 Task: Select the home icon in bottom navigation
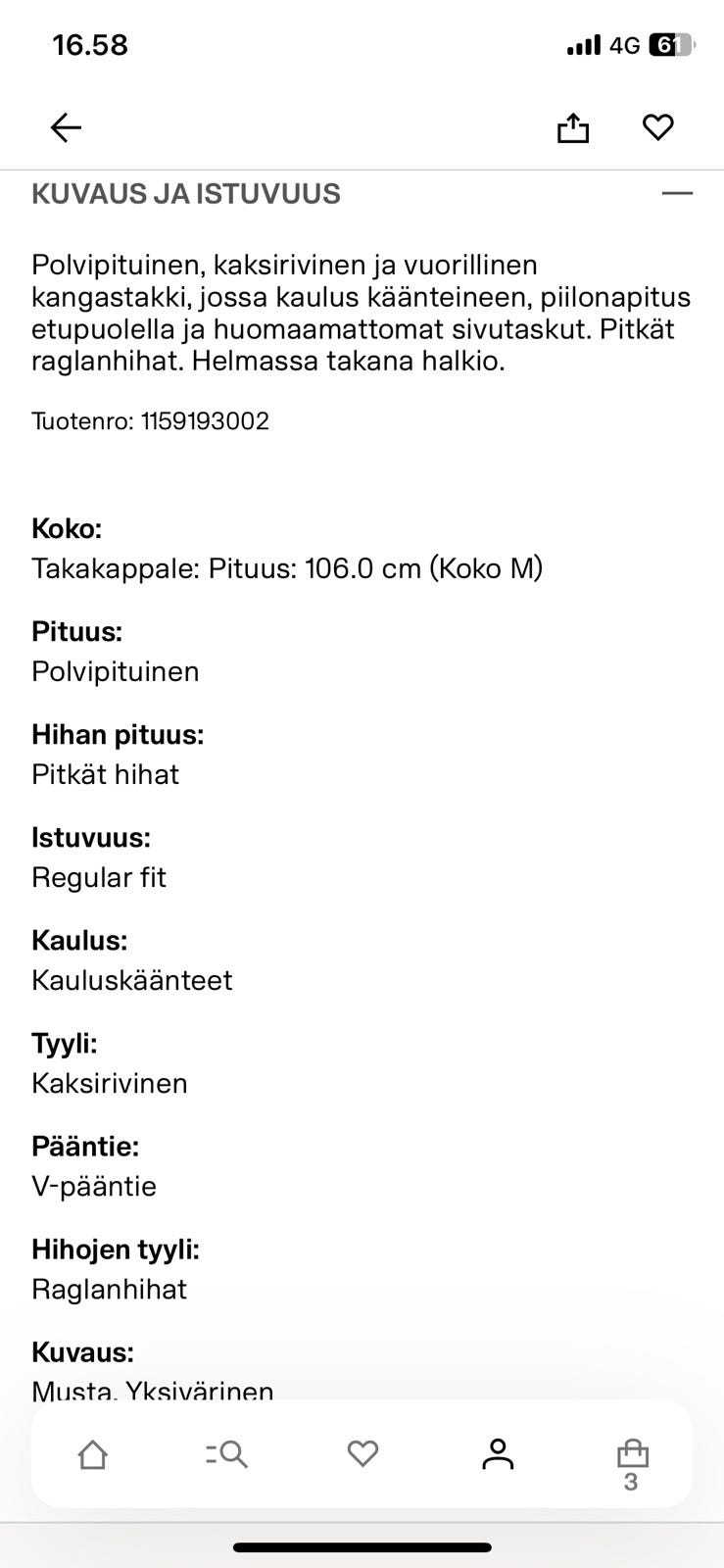point(93,1455)
